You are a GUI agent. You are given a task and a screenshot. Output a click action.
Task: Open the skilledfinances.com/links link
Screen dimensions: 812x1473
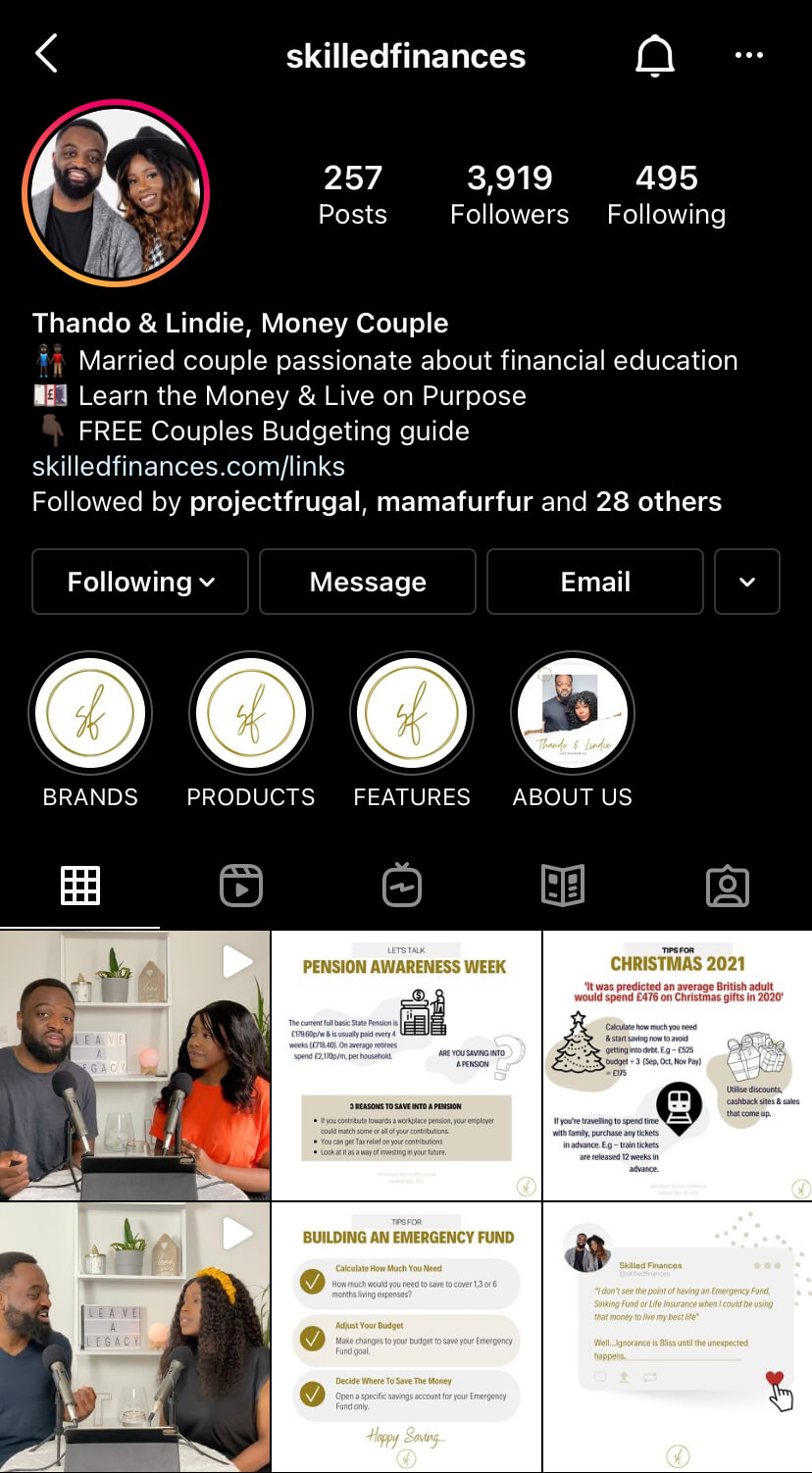pos(188,466)
